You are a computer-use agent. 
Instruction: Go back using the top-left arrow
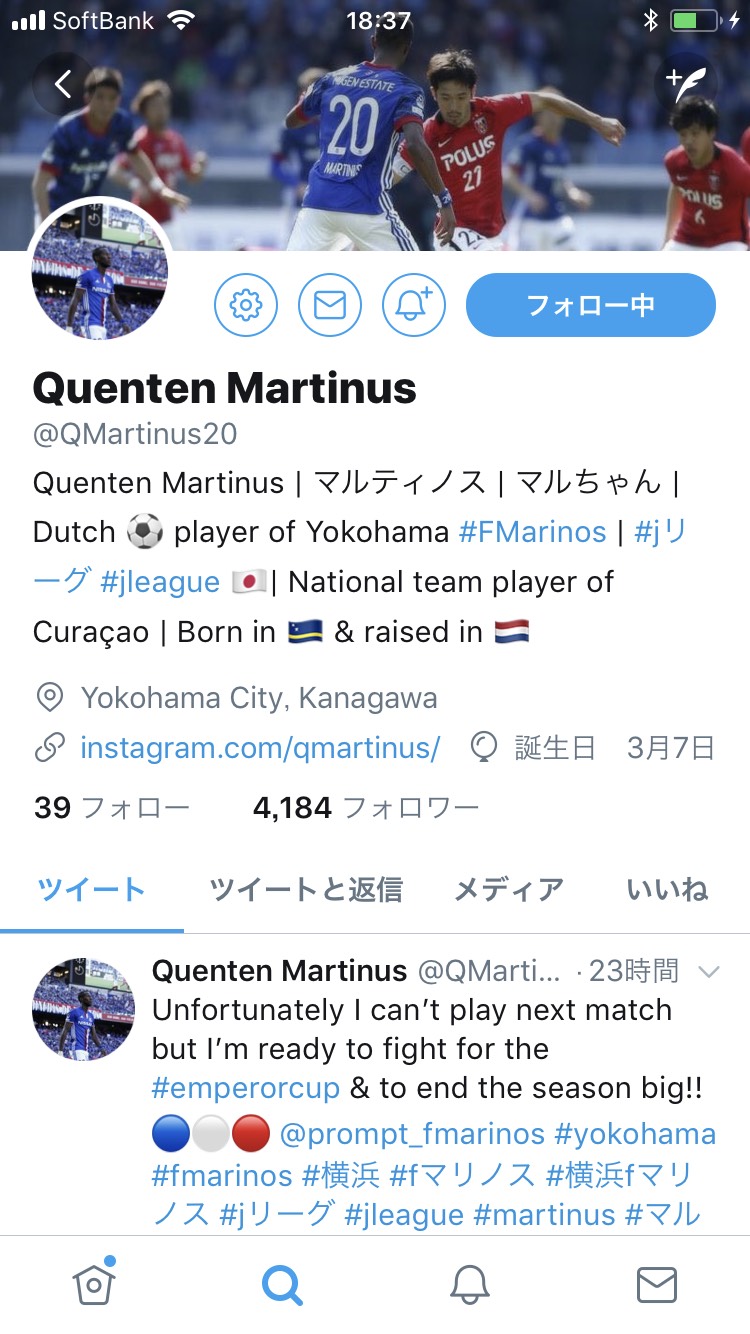(63, 83)
